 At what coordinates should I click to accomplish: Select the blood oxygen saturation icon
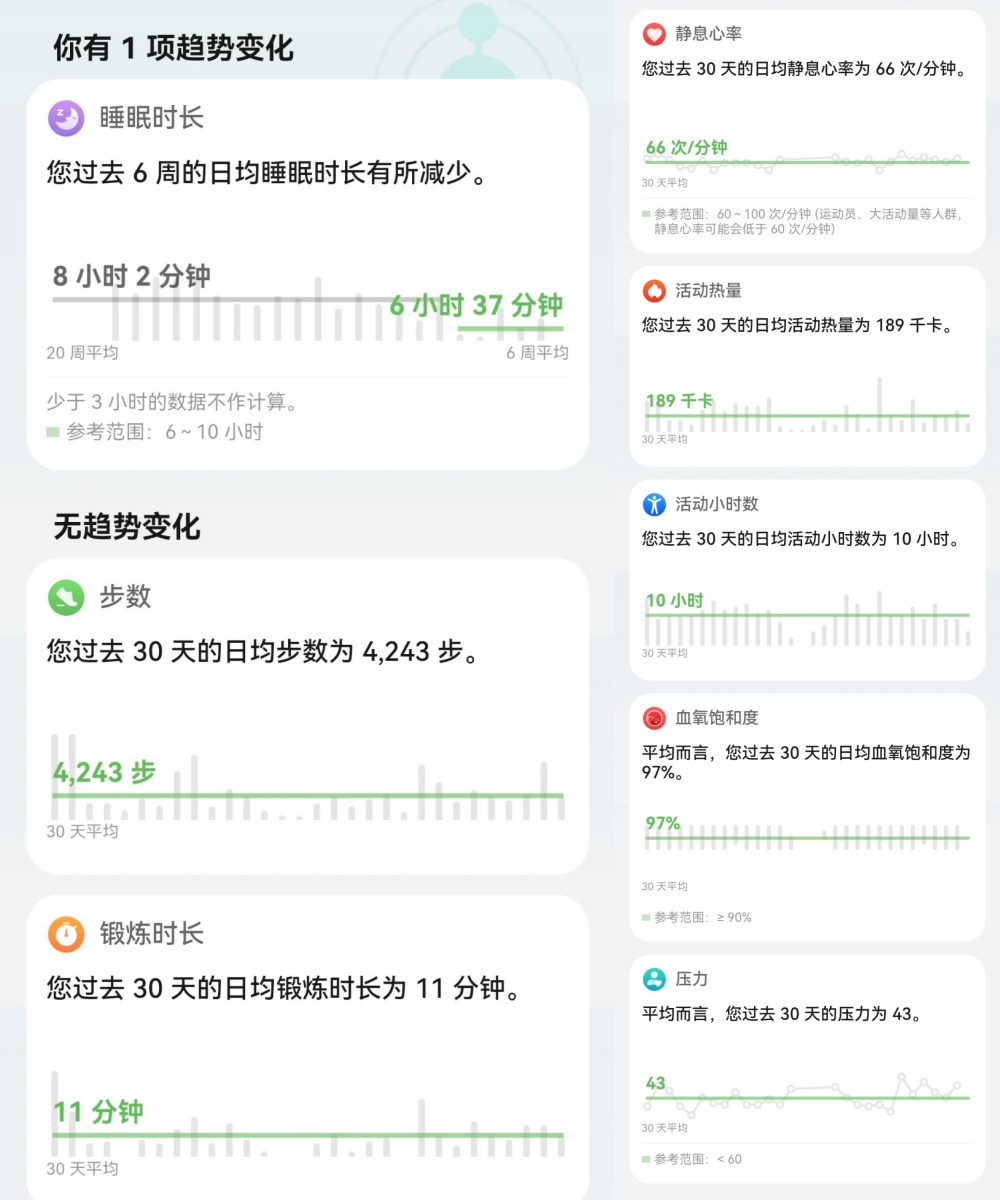tap(655, 718)
